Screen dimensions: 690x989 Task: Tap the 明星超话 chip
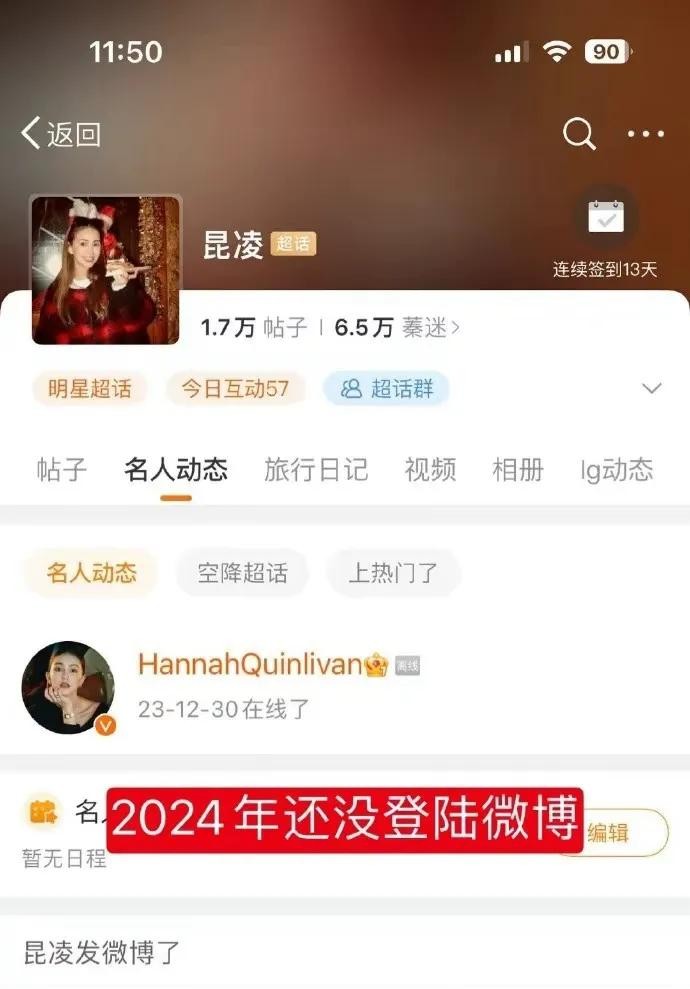89,389
